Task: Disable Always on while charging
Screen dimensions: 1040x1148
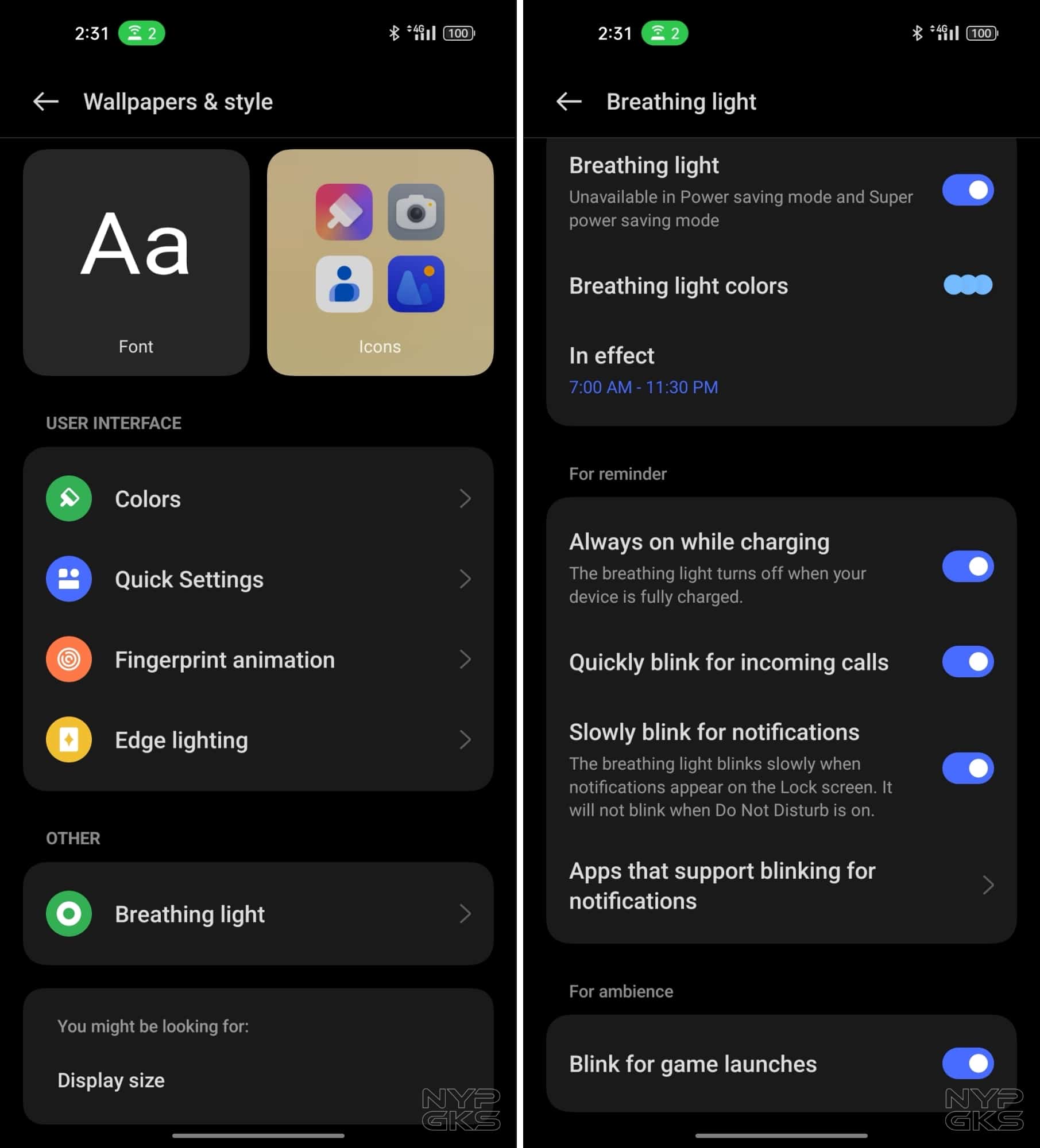Action: tap(968, 567)
